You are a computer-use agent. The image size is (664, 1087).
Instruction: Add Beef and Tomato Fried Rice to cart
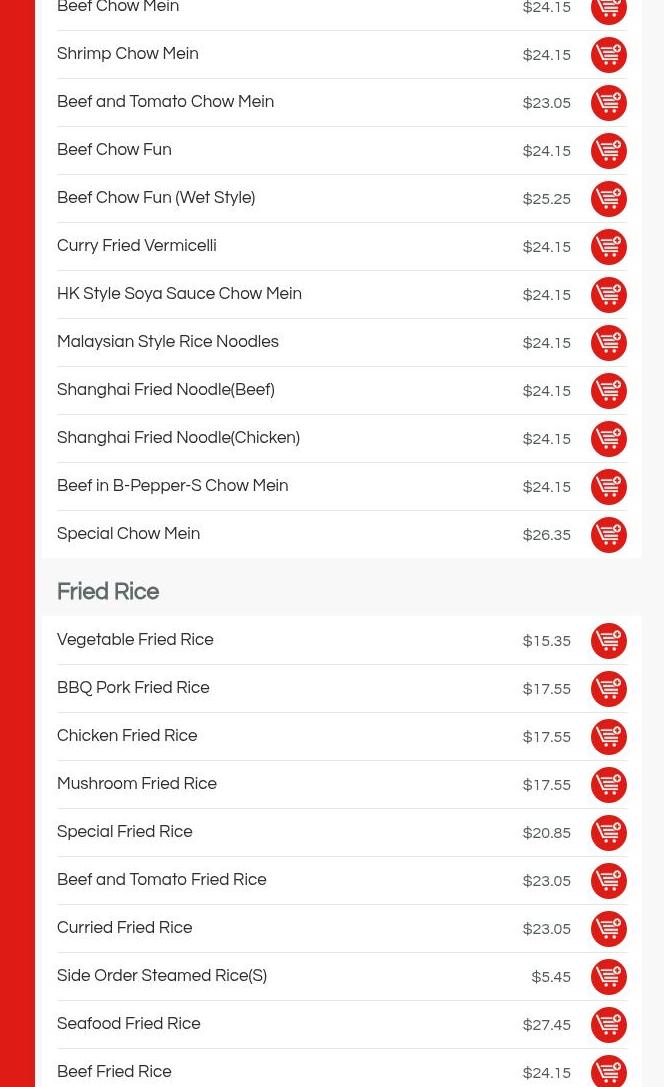(x=609, y=880)
